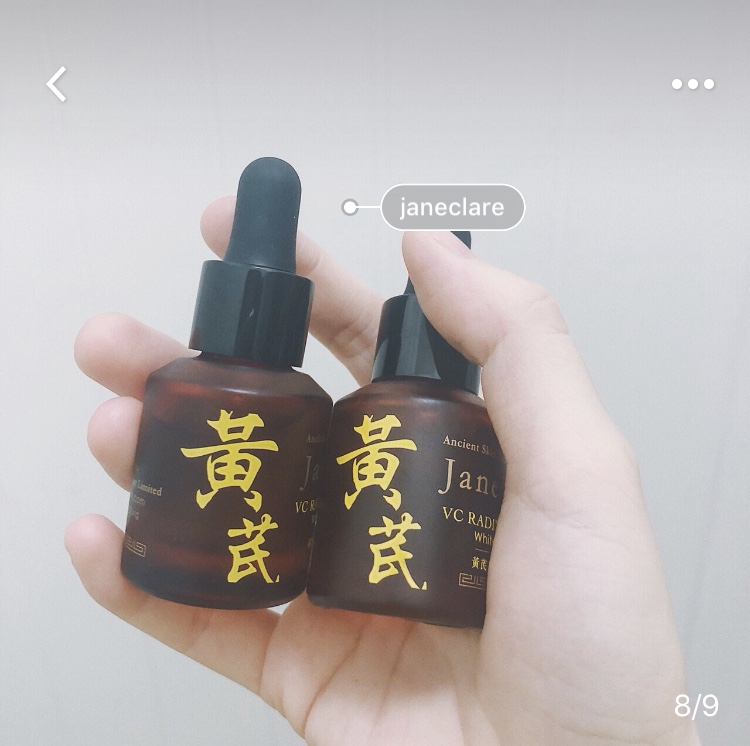Screen dimensions: 750x746
Task: Open the janeclare tag
Action: point(452,208)
